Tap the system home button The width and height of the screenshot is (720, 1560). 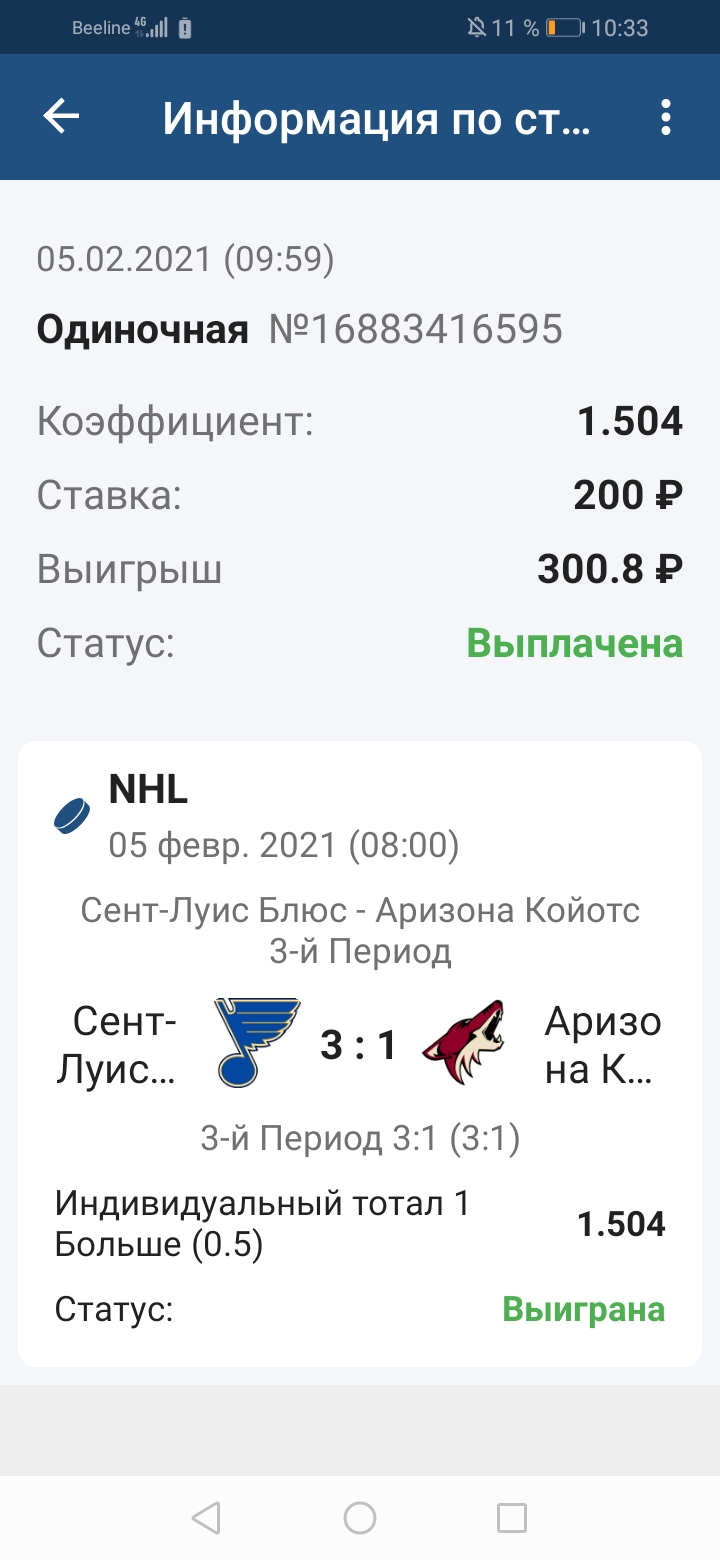[x=360, y=1518]
